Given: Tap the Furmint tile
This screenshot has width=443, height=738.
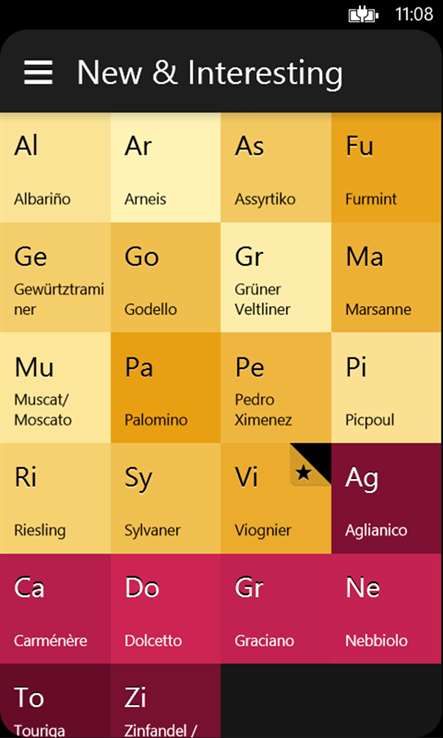Looking at the screenshot, I should [x=387, y=167].
